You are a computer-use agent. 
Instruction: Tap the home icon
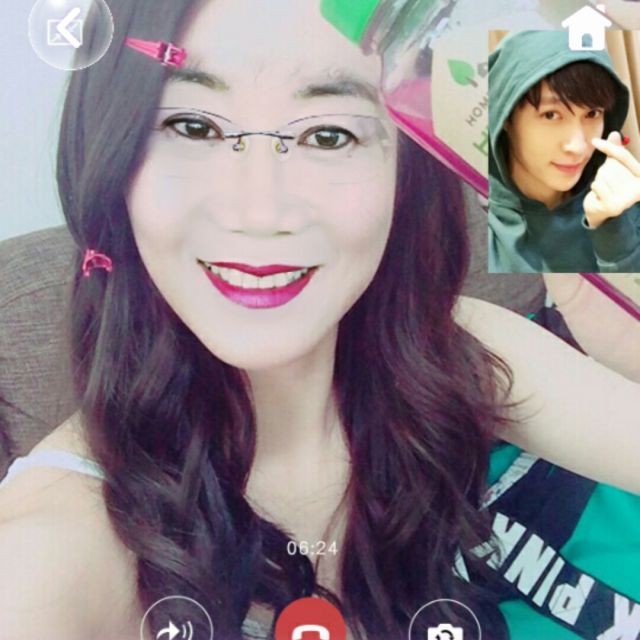click(585, 27)
